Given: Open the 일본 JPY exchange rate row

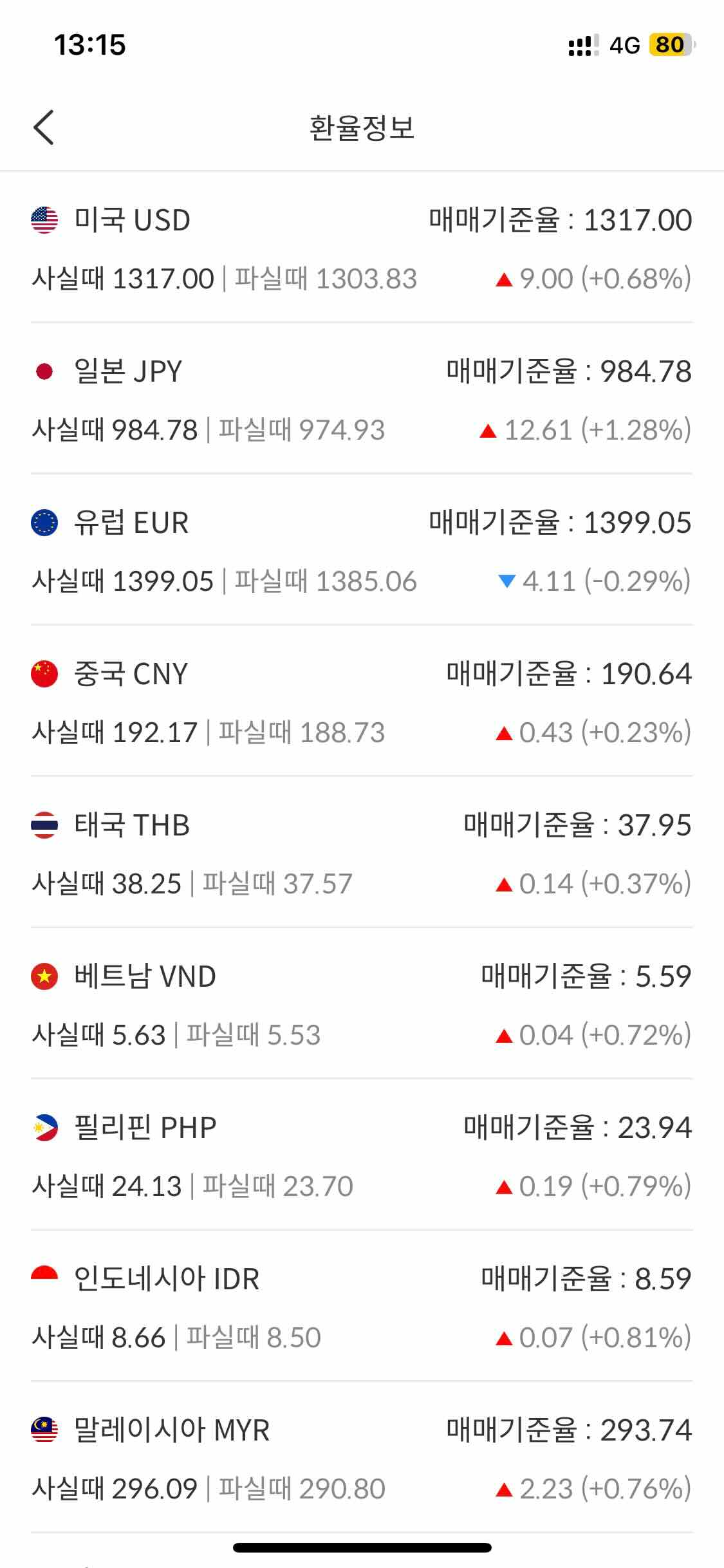Looking at the screenshot, I should tap(362, 398).
